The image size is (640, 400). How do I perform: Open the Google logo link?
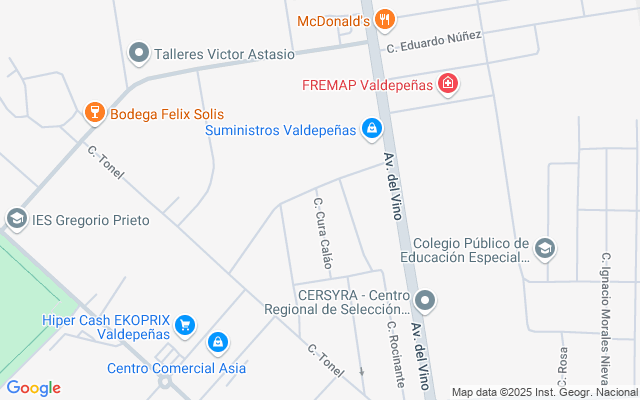pos(33,388)
